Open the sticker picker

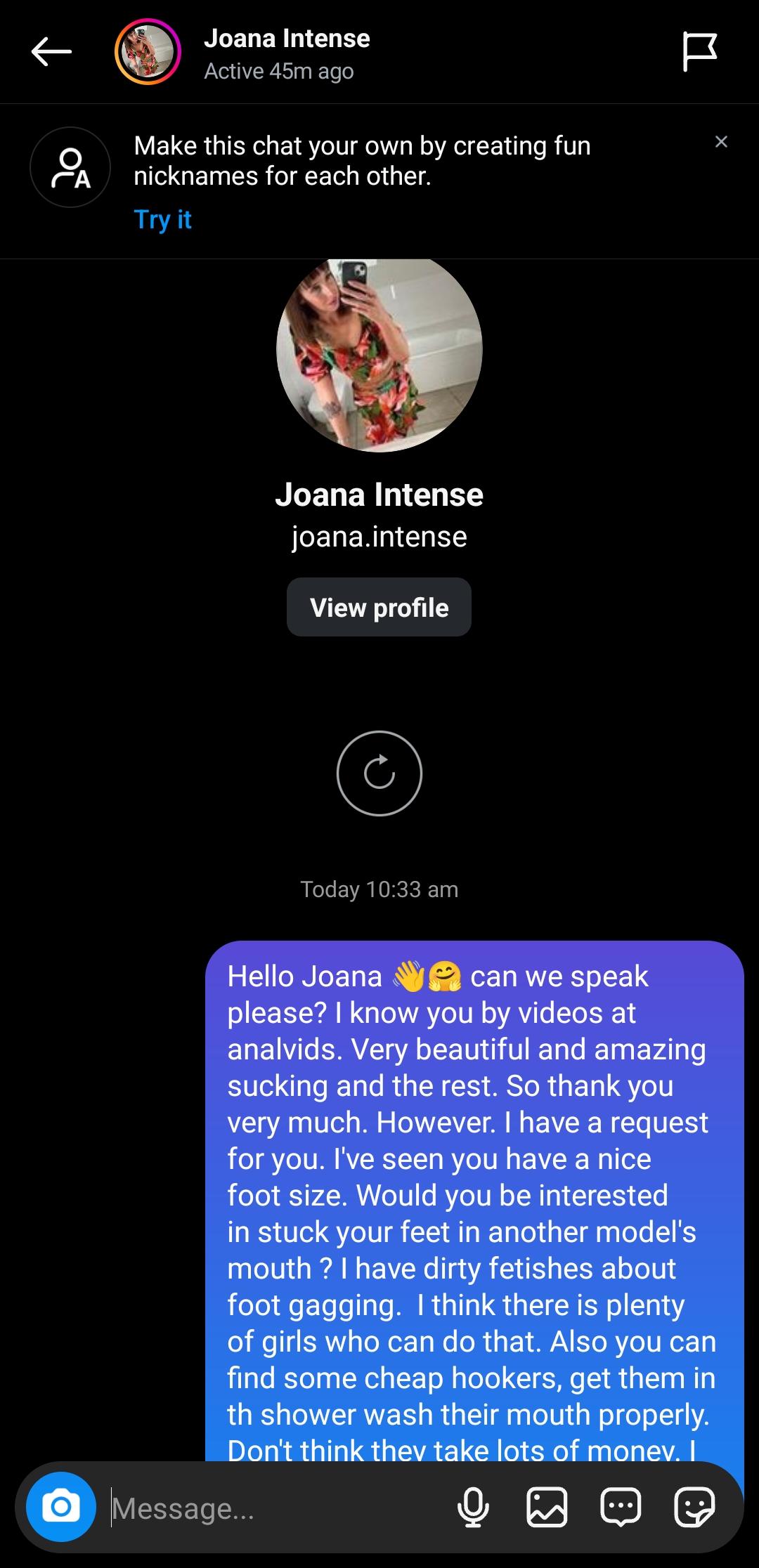click(x=694, y=1507)
